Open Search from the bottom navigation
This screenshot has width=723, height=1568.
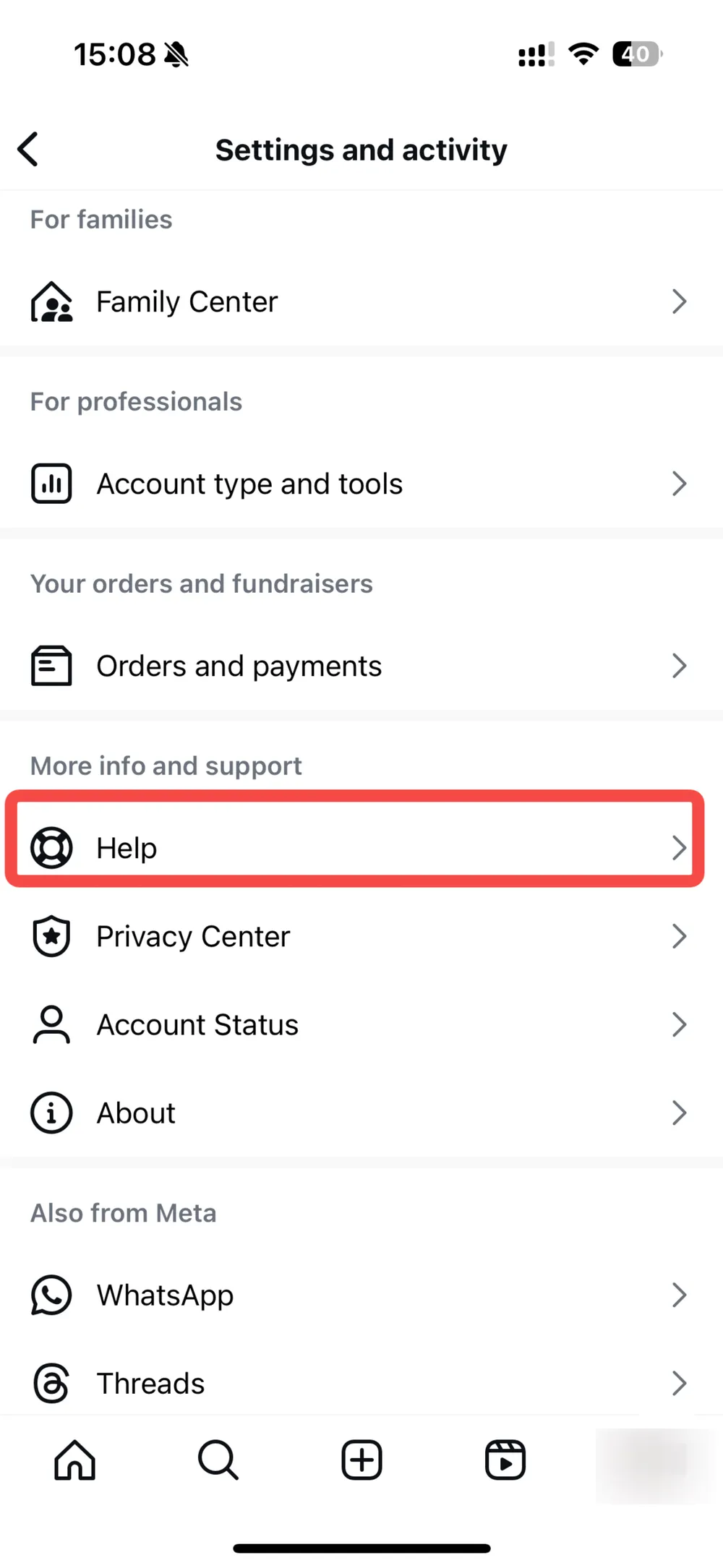coord(217,1460)
